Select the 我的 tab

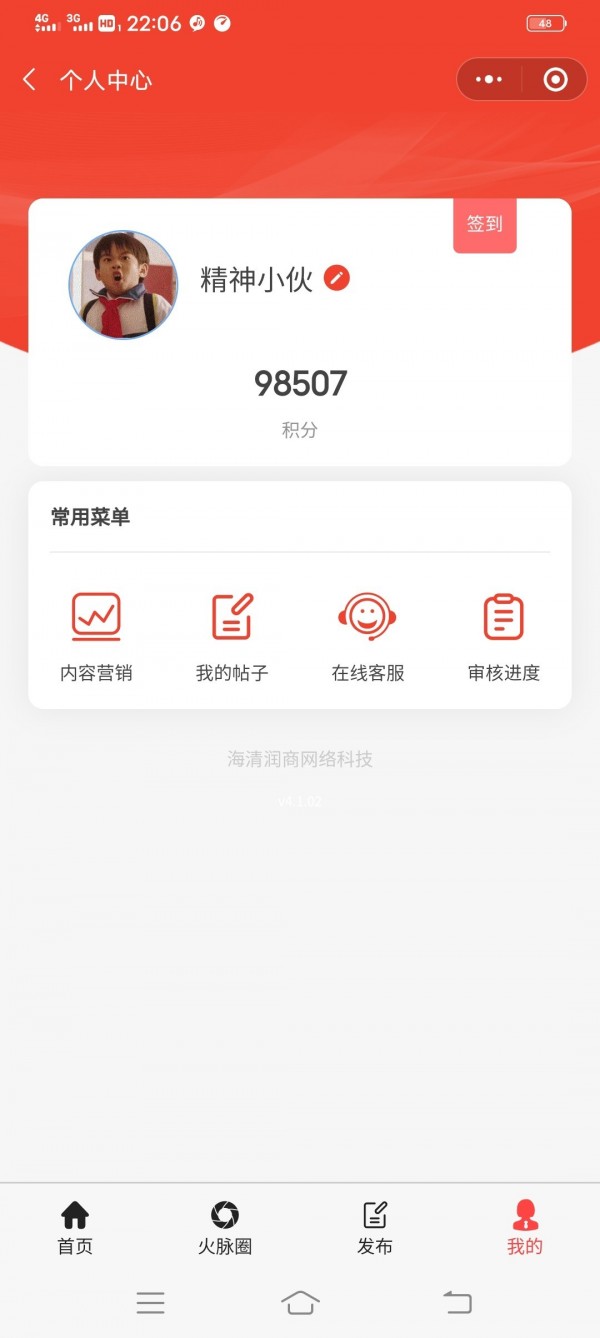(525, 1228)
